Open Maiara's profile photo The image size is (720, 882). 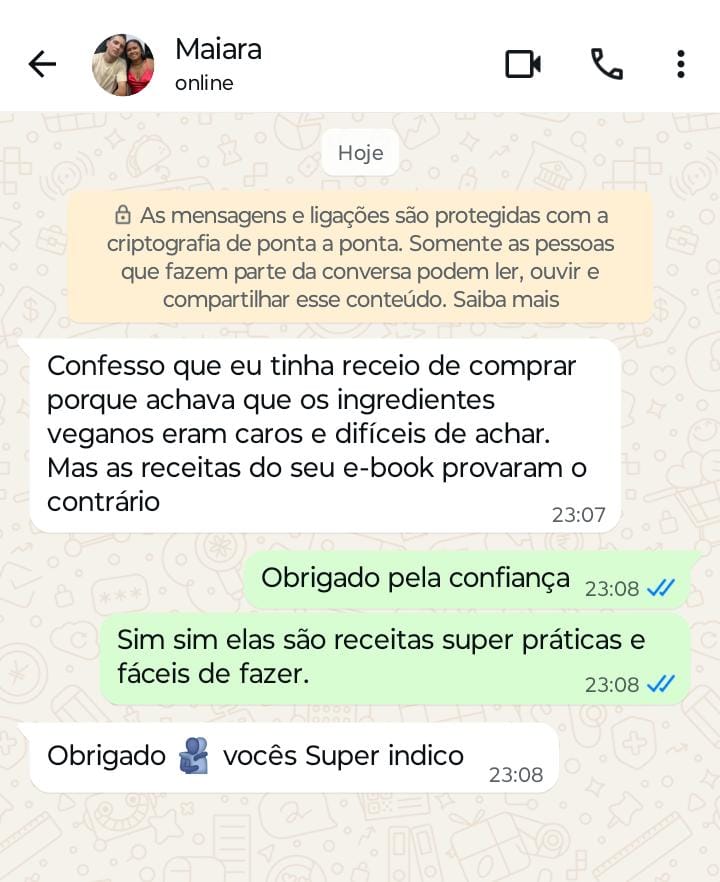click(123, 65)
